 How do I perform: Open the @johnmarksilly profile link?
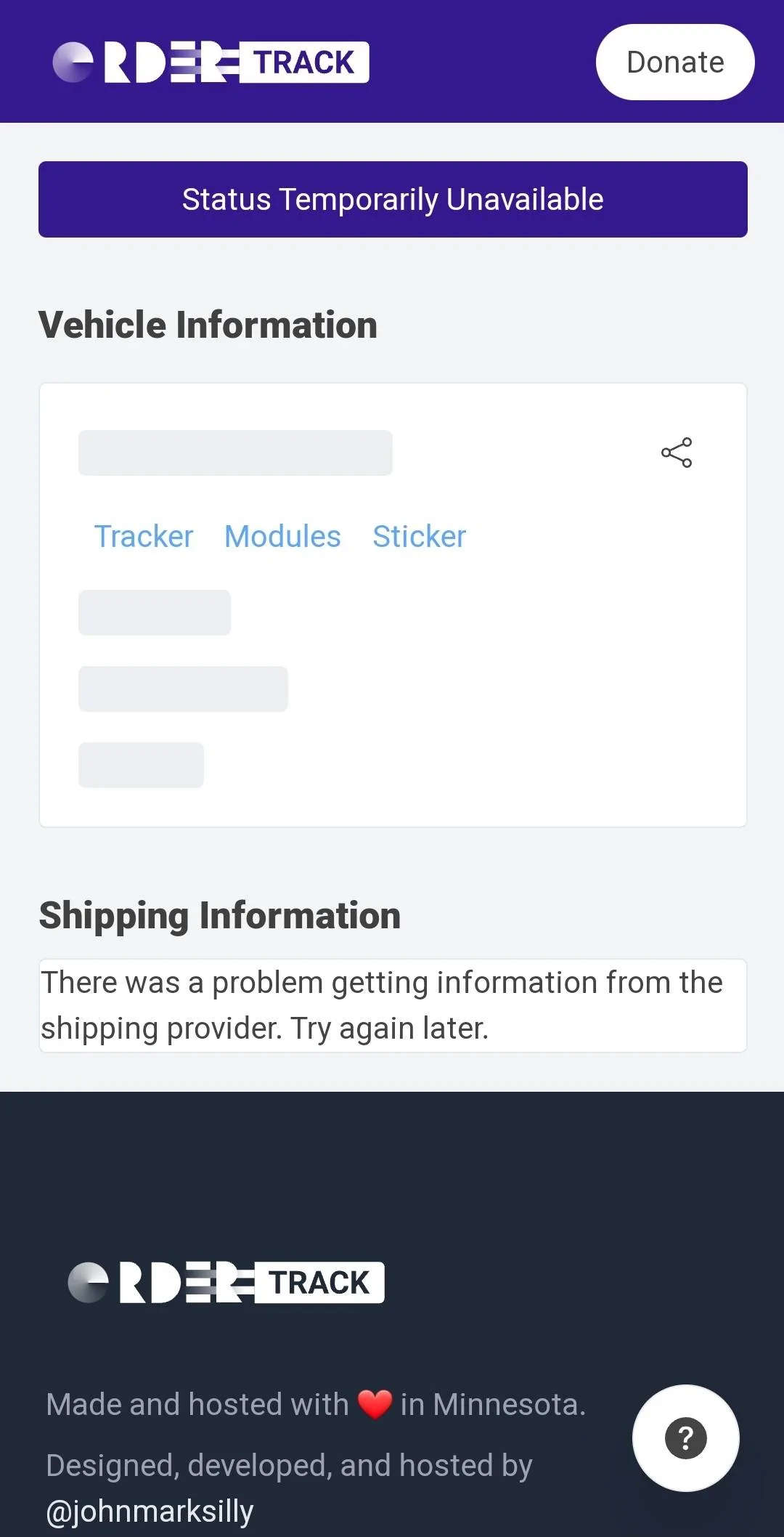[150, 1512]
